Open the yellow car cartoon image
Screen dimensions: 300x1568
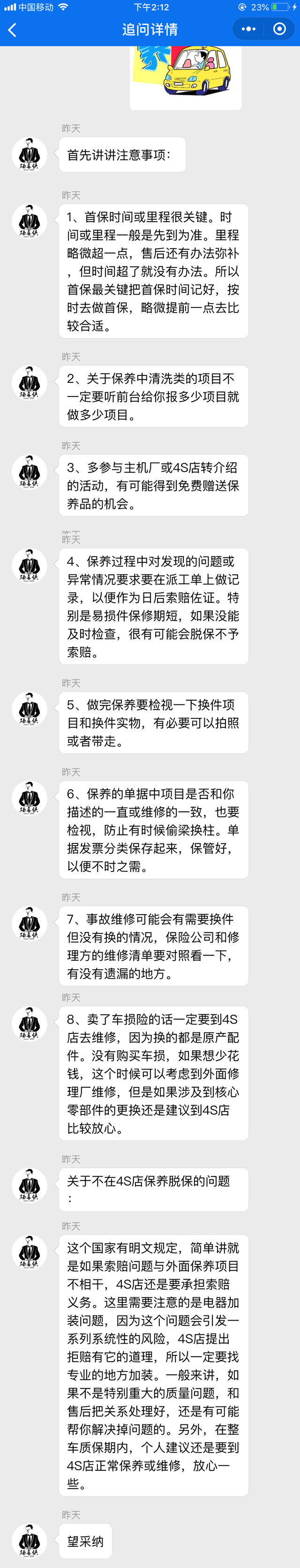186,76
